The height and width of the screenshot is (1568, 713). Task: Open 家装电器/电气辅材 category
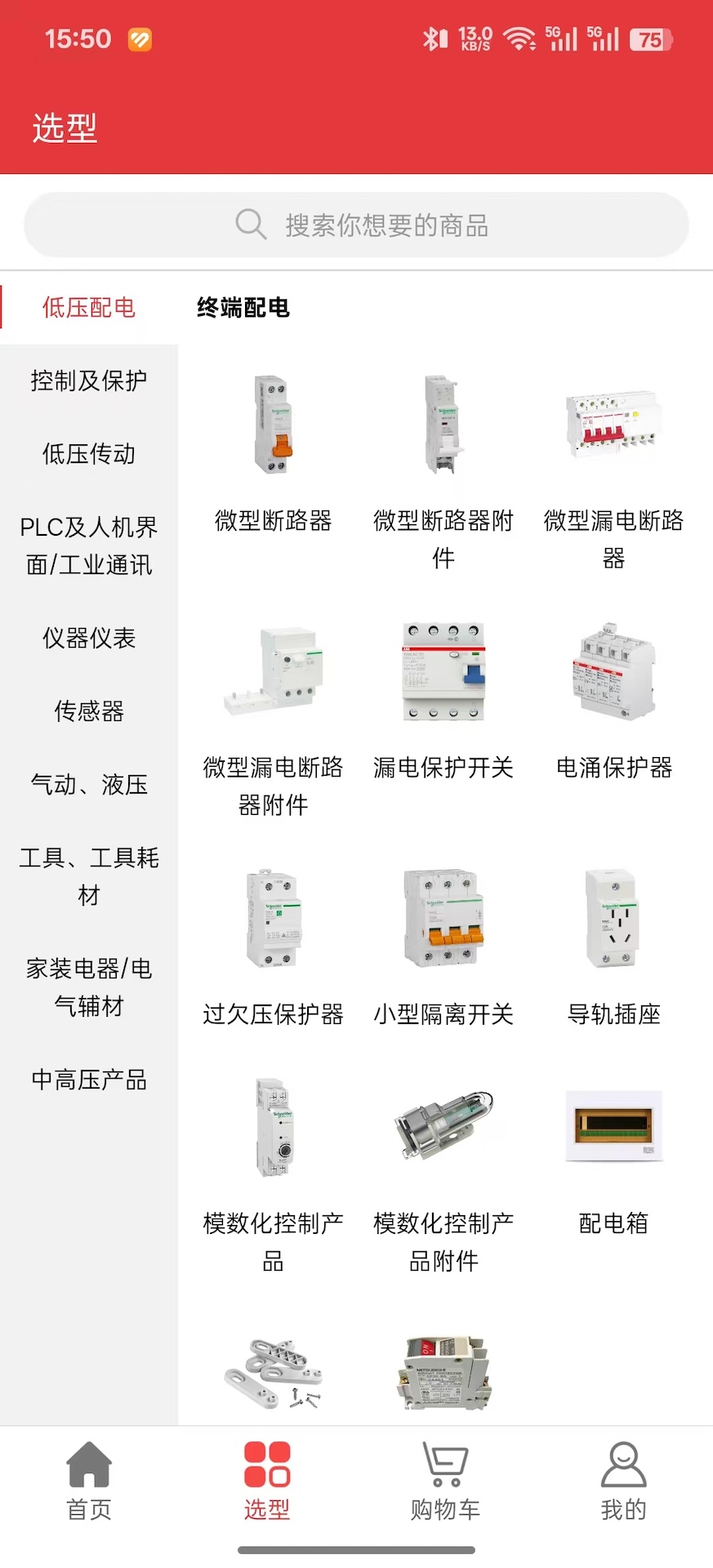pos(88,987)
